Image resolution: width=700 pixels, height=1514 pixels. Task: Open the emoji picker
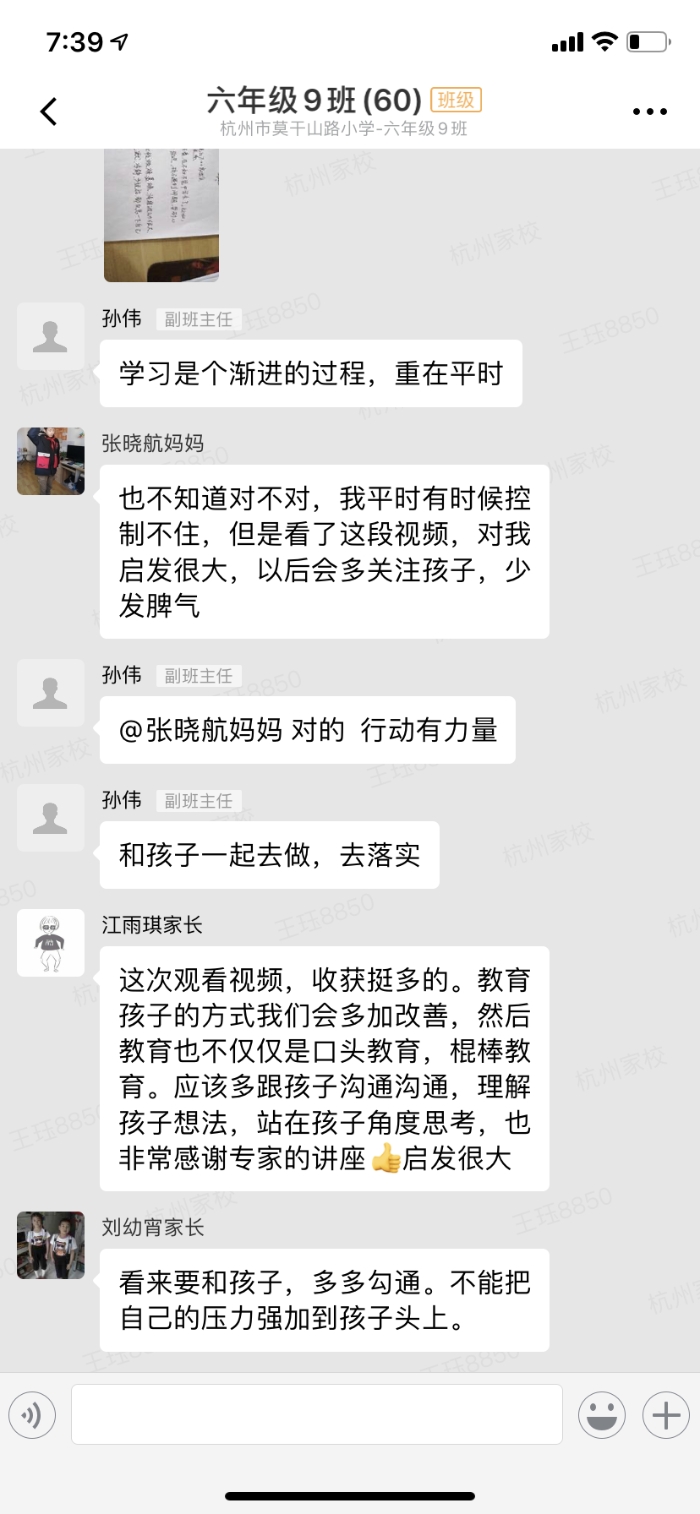pos(602,1415)
